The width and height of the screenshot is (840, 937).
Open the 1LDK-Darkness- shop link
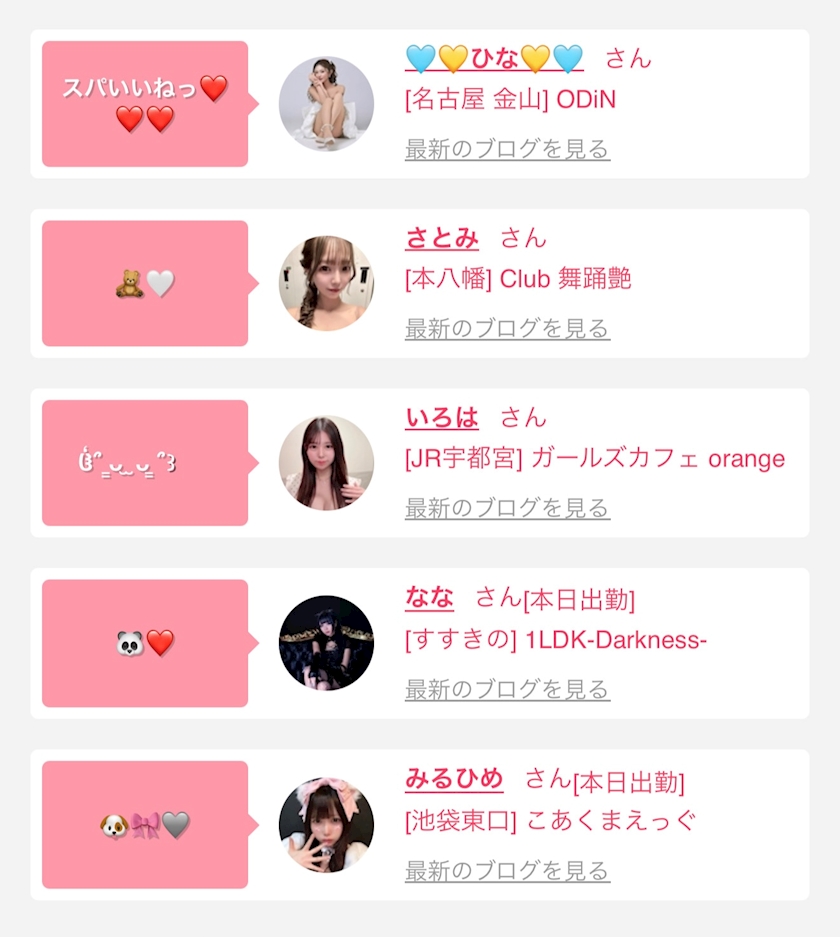click(x=556, y=640)
